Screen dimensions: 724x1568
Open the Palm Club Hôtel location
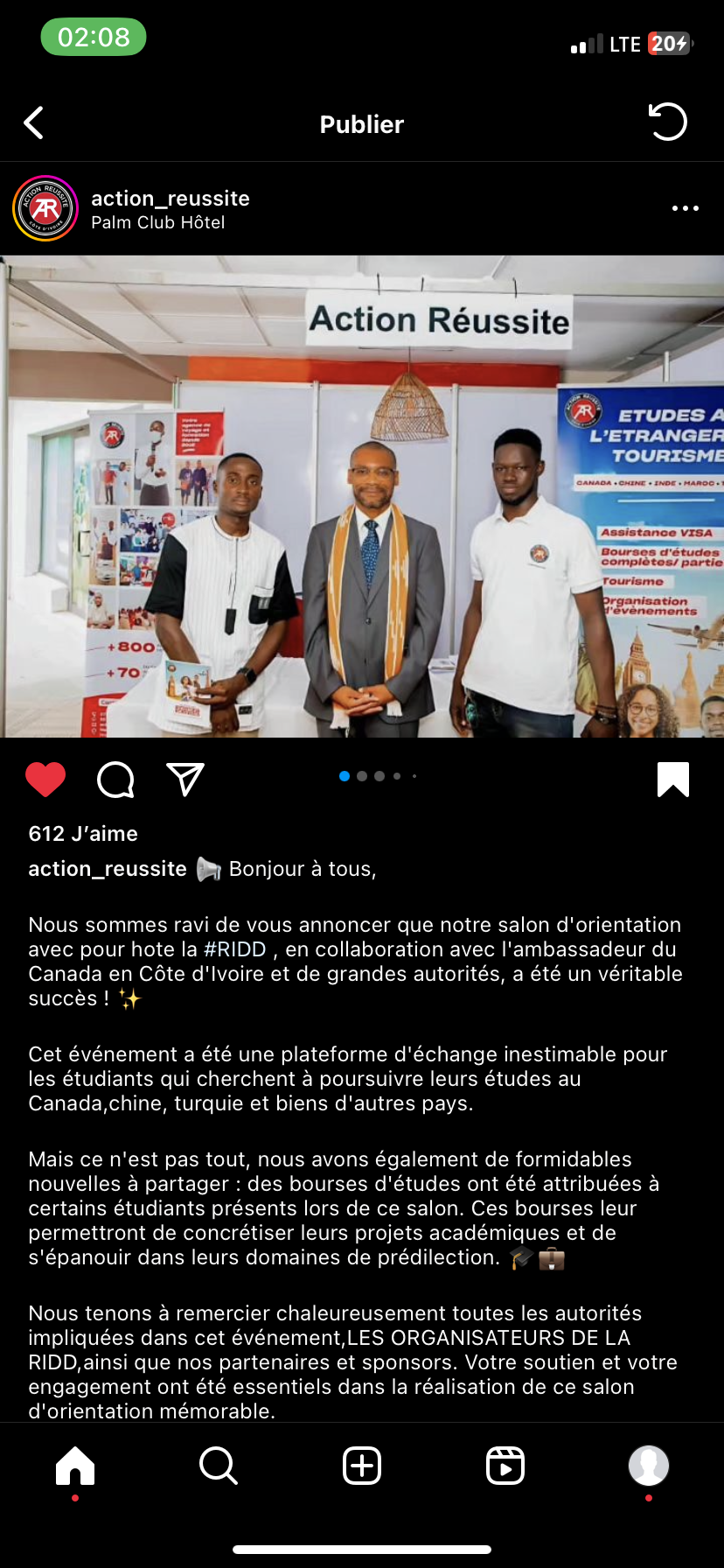click(x=158, y=222)
